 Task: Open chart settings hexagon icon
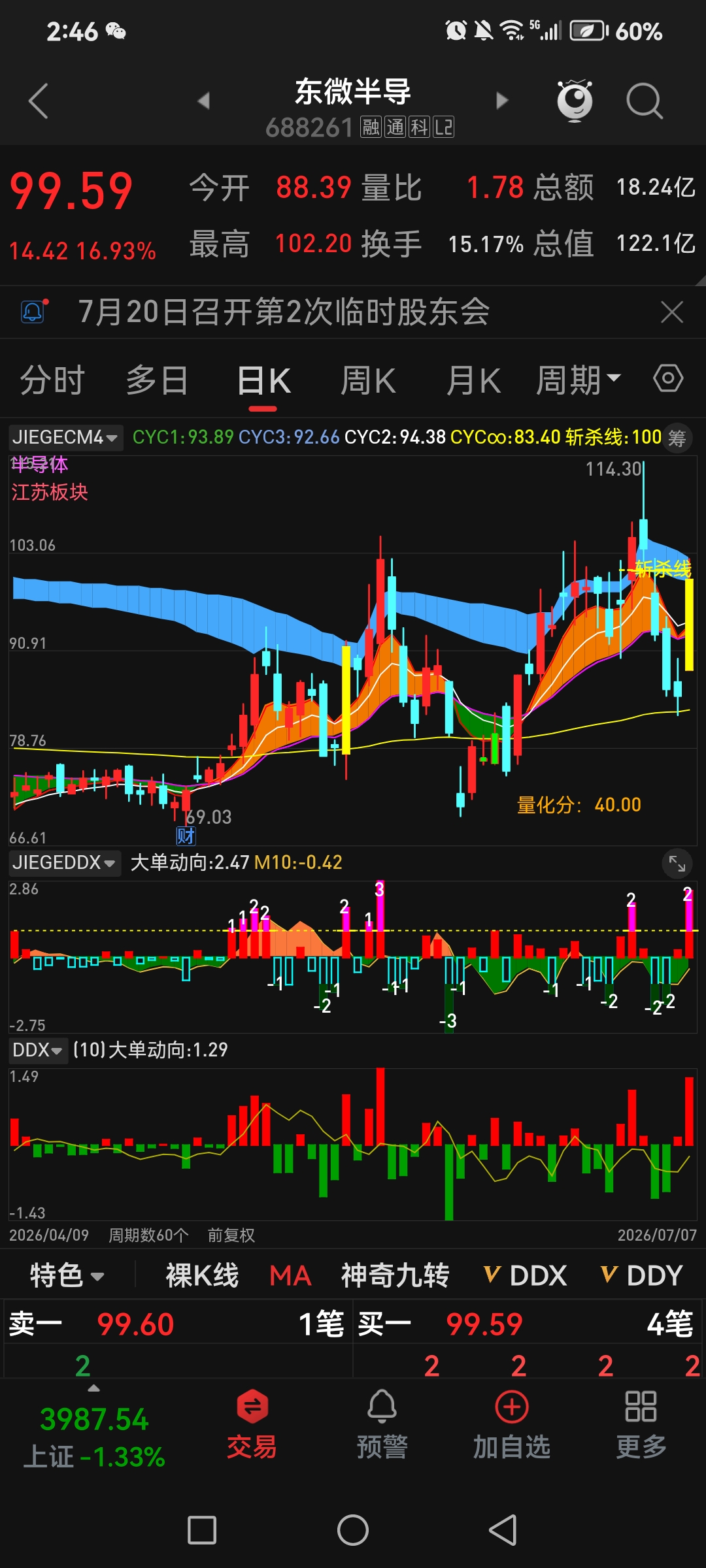point(668,378)
